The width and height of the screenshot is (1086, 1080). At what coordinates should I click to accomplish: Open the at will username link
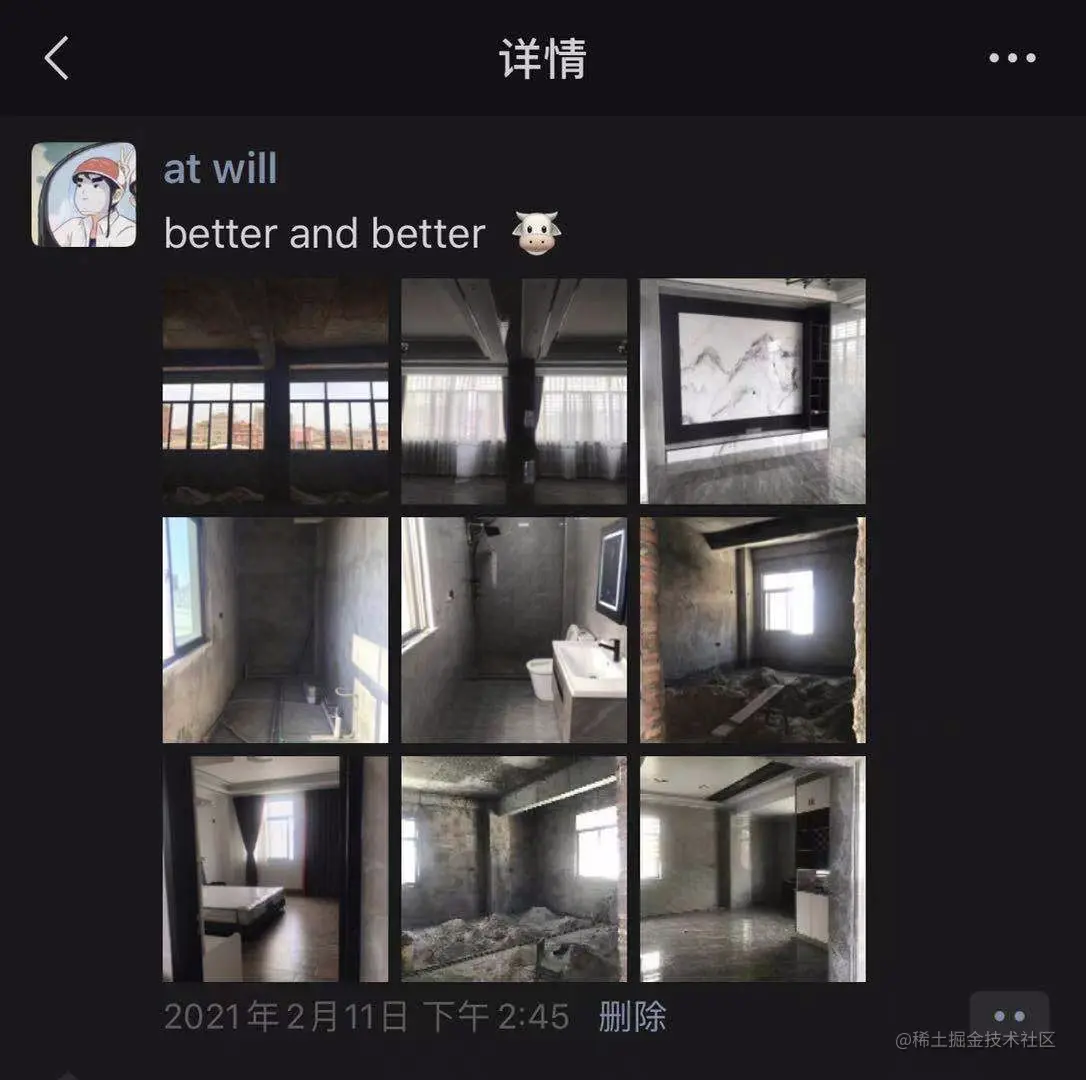pyautogui.click(x=220, y=168)
